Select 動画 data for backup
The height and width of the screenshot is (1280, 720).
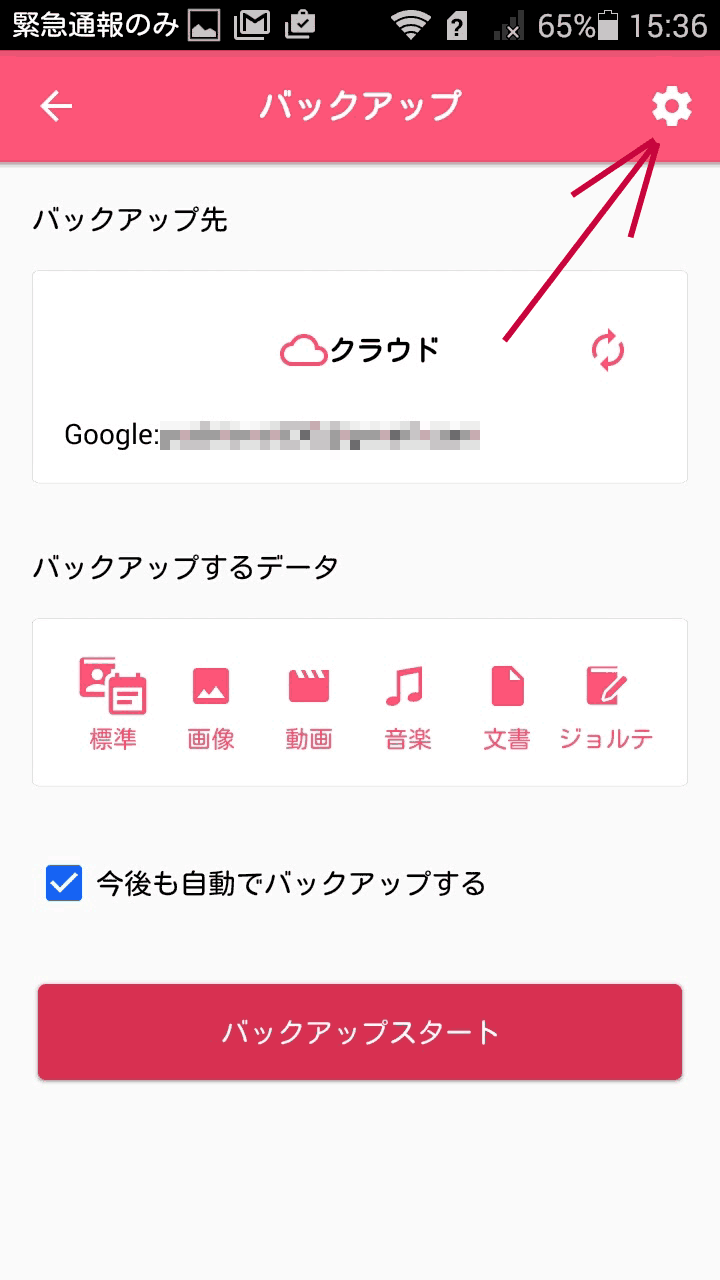pos(309,702)
